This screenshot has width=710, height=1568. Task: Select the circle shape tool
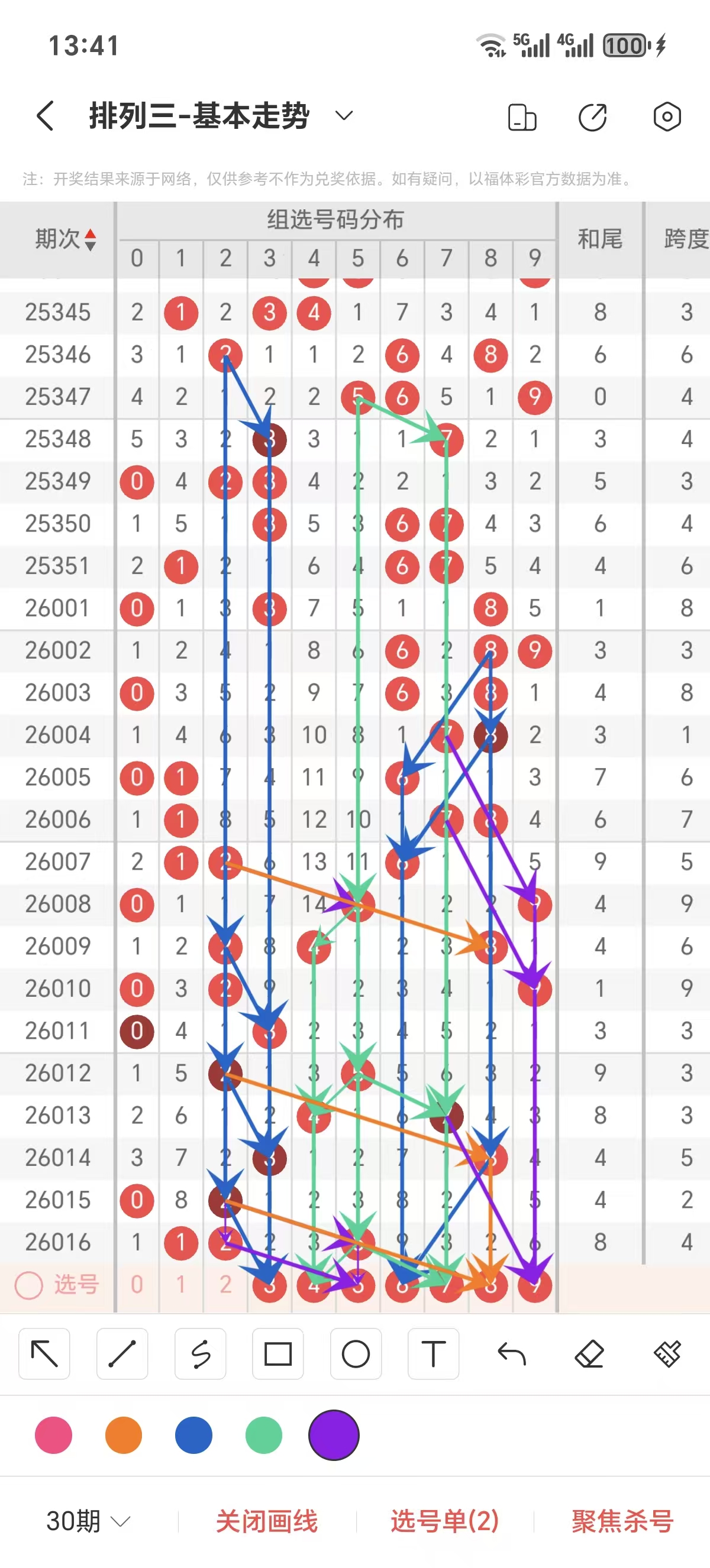356,1354
